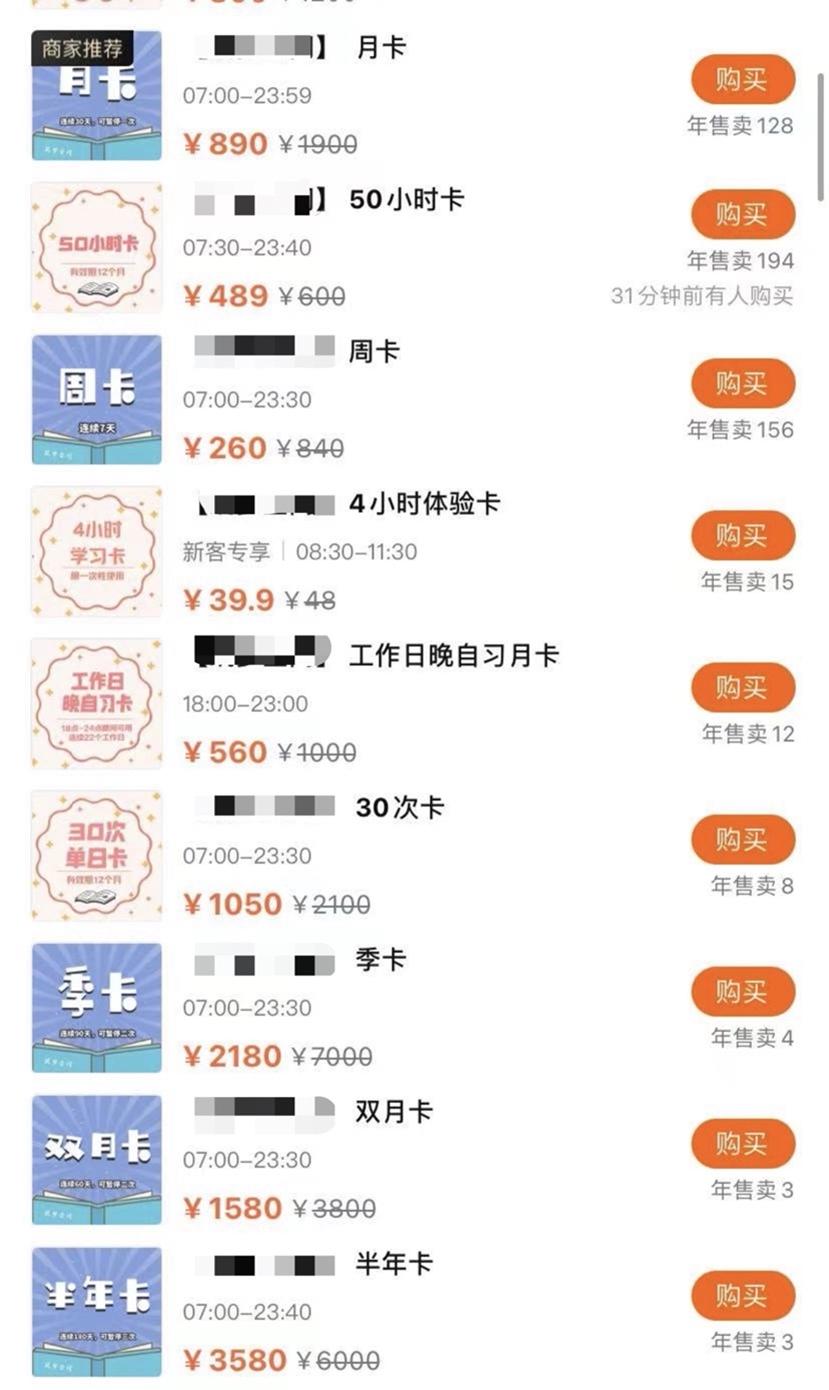Screen dimensions: 829x1390
Task: Buy the 50小时卡 priced ¥489
Action: pos(742,214)
